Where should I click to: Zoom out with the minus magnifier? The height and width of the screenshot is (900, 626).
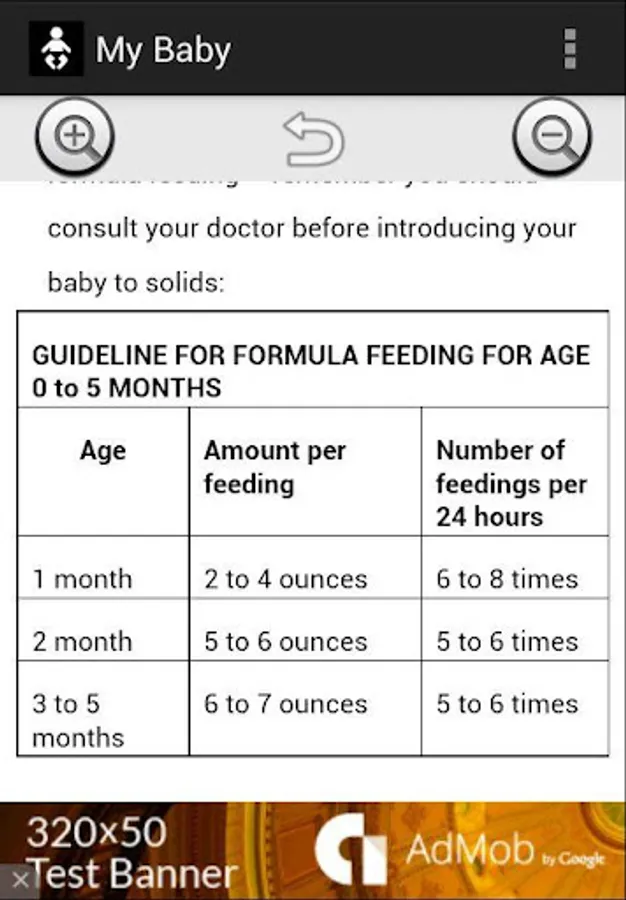[x=552, y=137]
